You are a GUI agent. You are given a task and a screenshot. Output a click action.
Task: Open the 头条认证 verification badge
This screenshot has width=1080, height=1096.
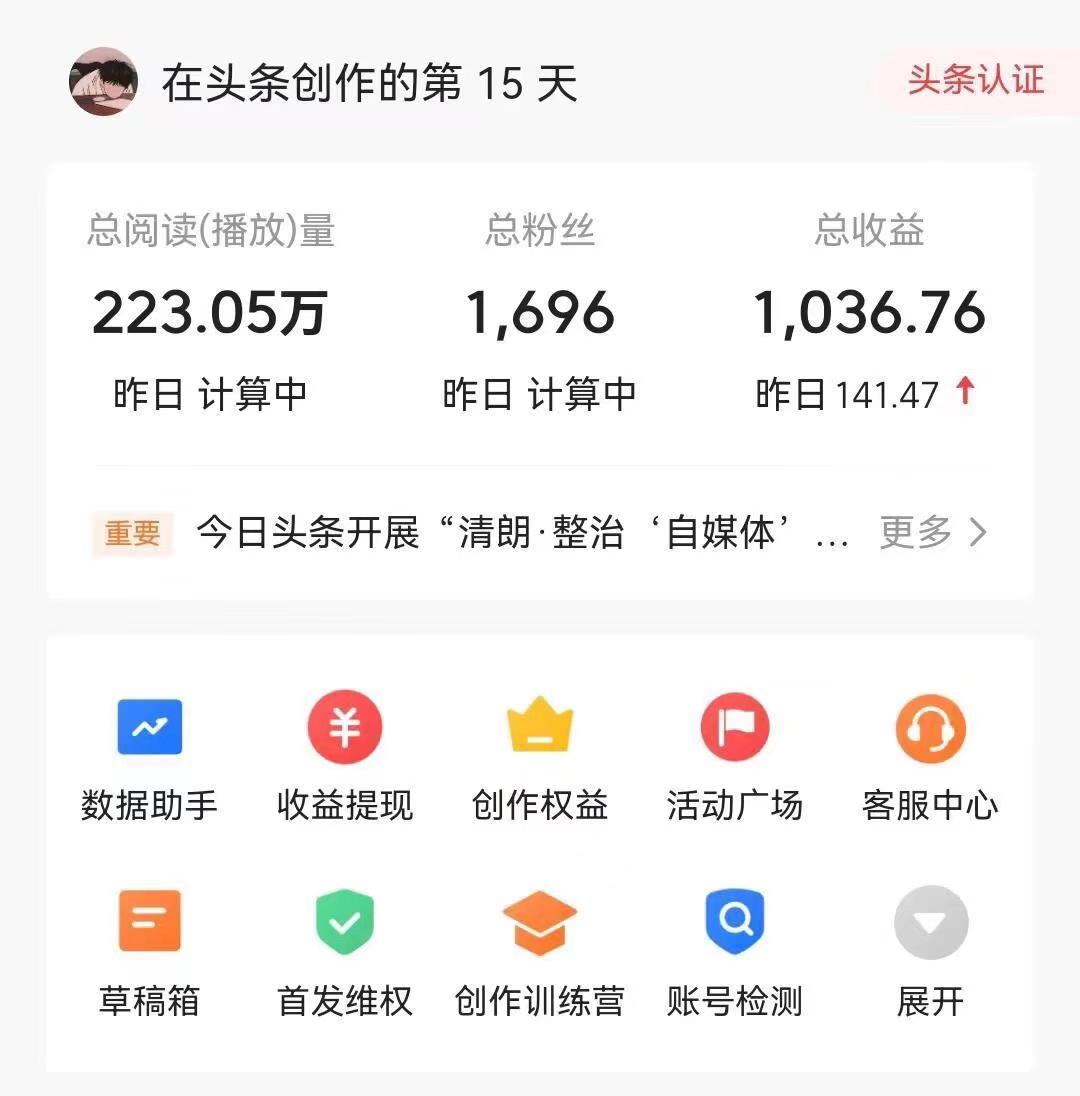pyautogui.click(x=975, y=80)
